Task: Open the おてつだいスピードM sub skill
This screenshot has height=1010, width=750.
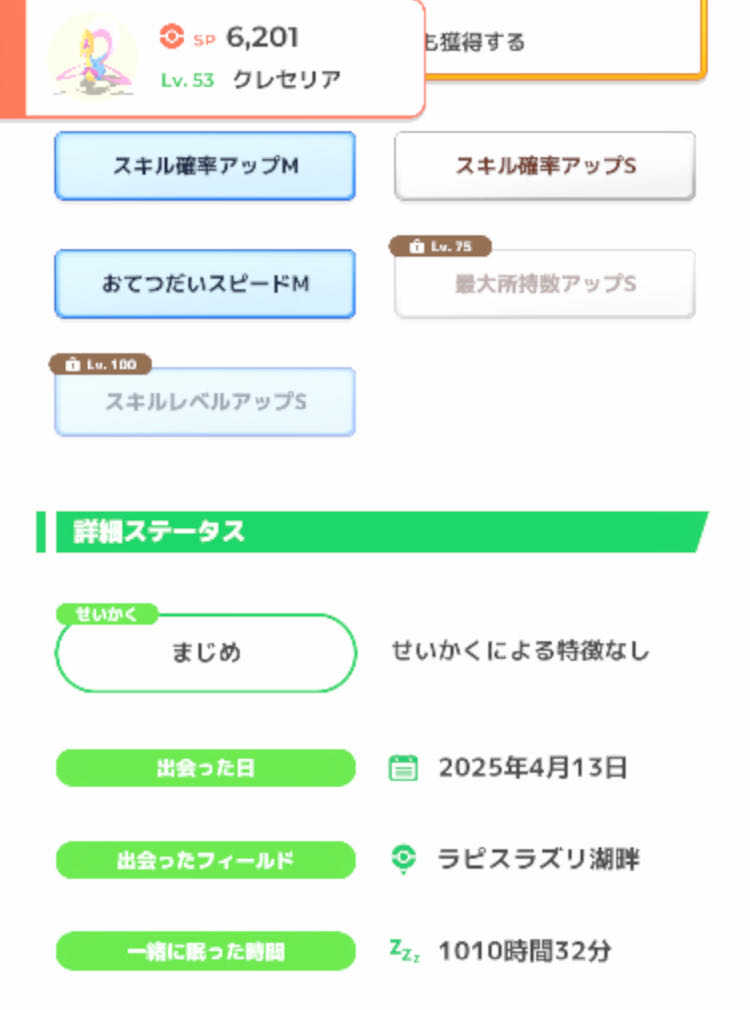Action: [205, 284]
